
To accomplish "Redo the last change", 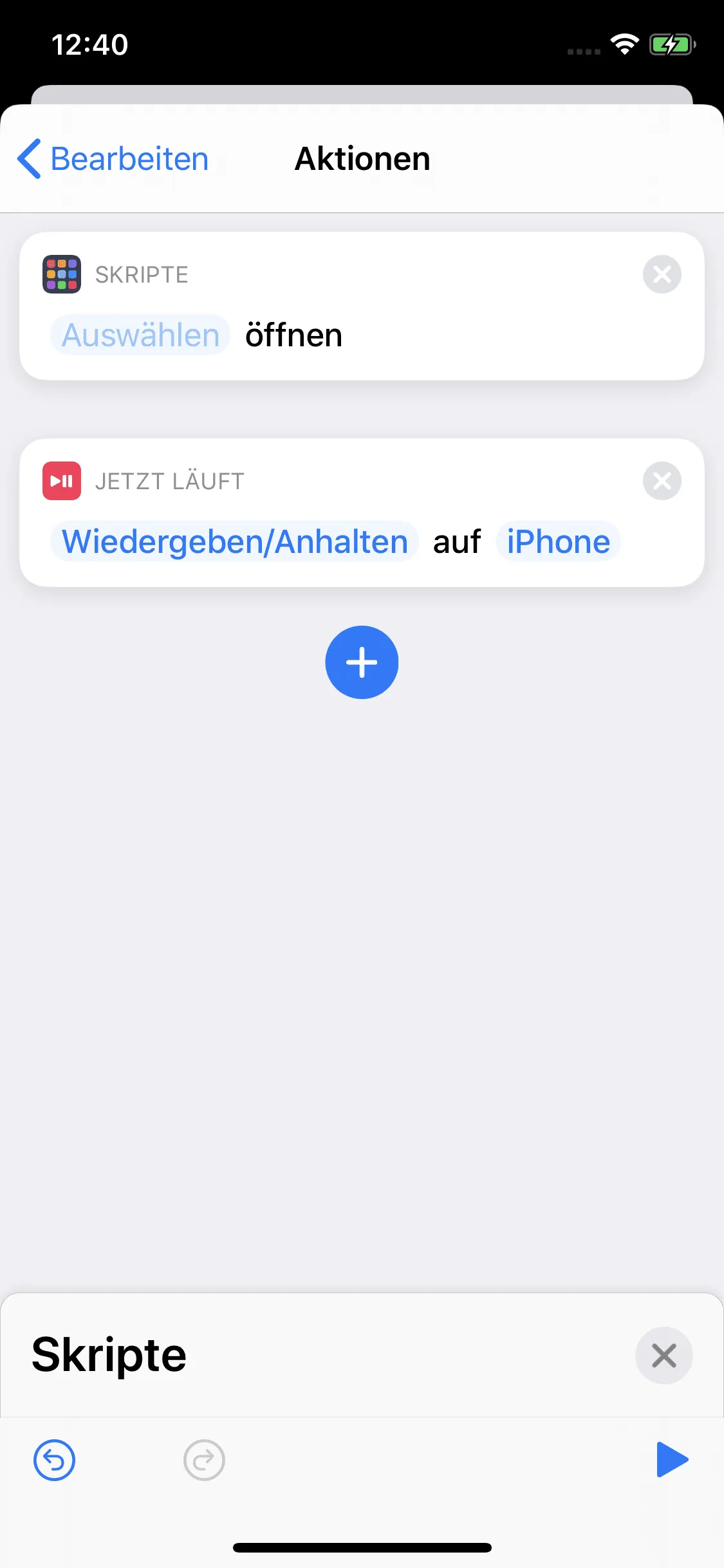I will (204, 1461).
